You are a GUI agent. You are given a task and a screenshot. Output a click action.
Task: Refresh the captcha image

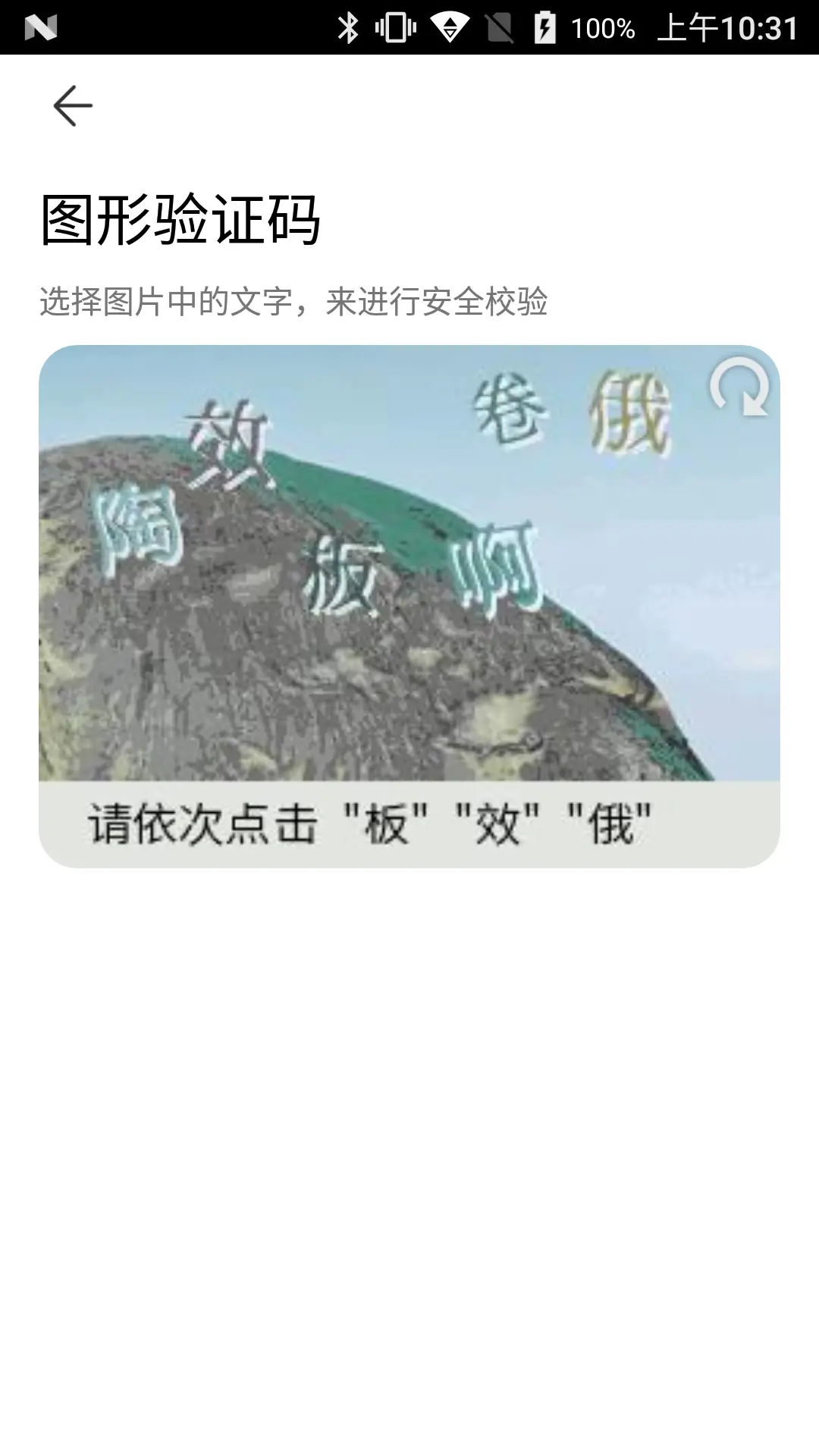click(x=739, y=387)
